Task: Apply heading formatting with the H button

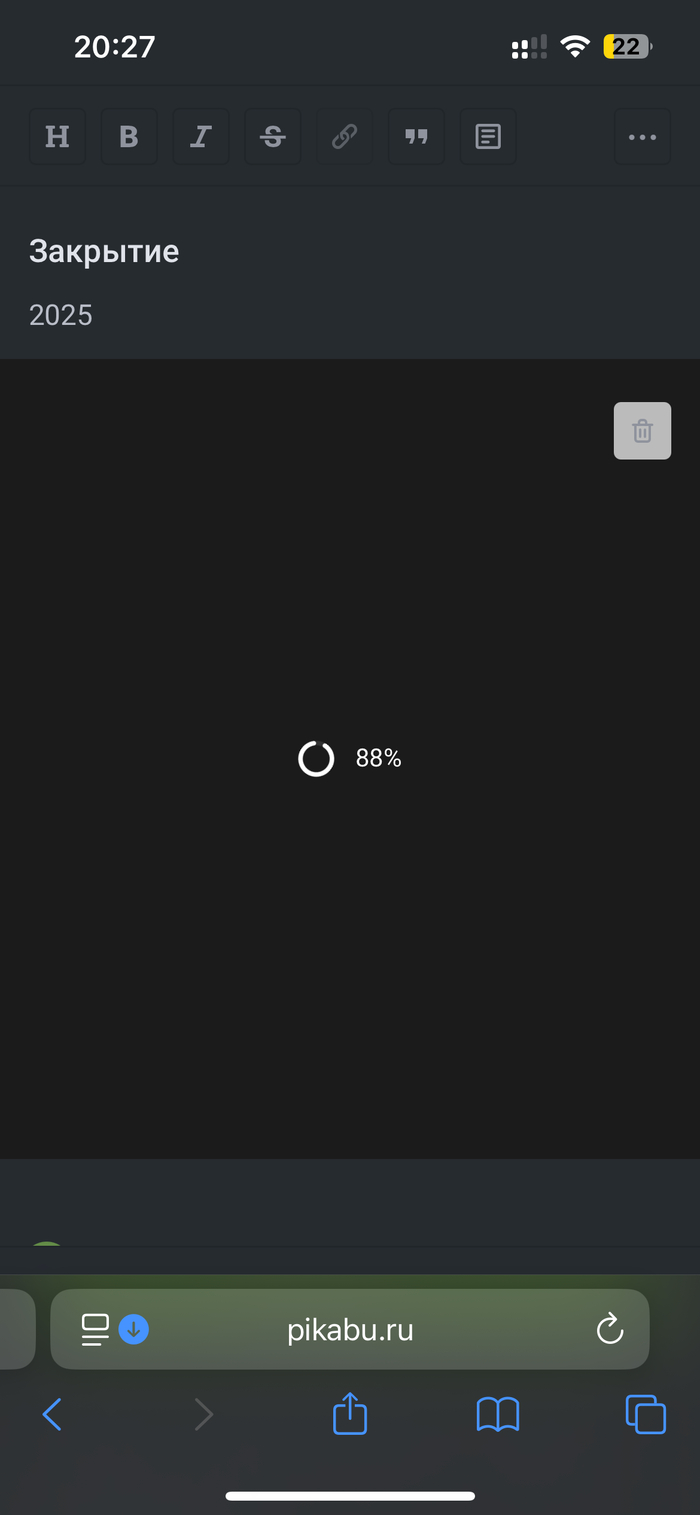Action: tap(57, 137)
